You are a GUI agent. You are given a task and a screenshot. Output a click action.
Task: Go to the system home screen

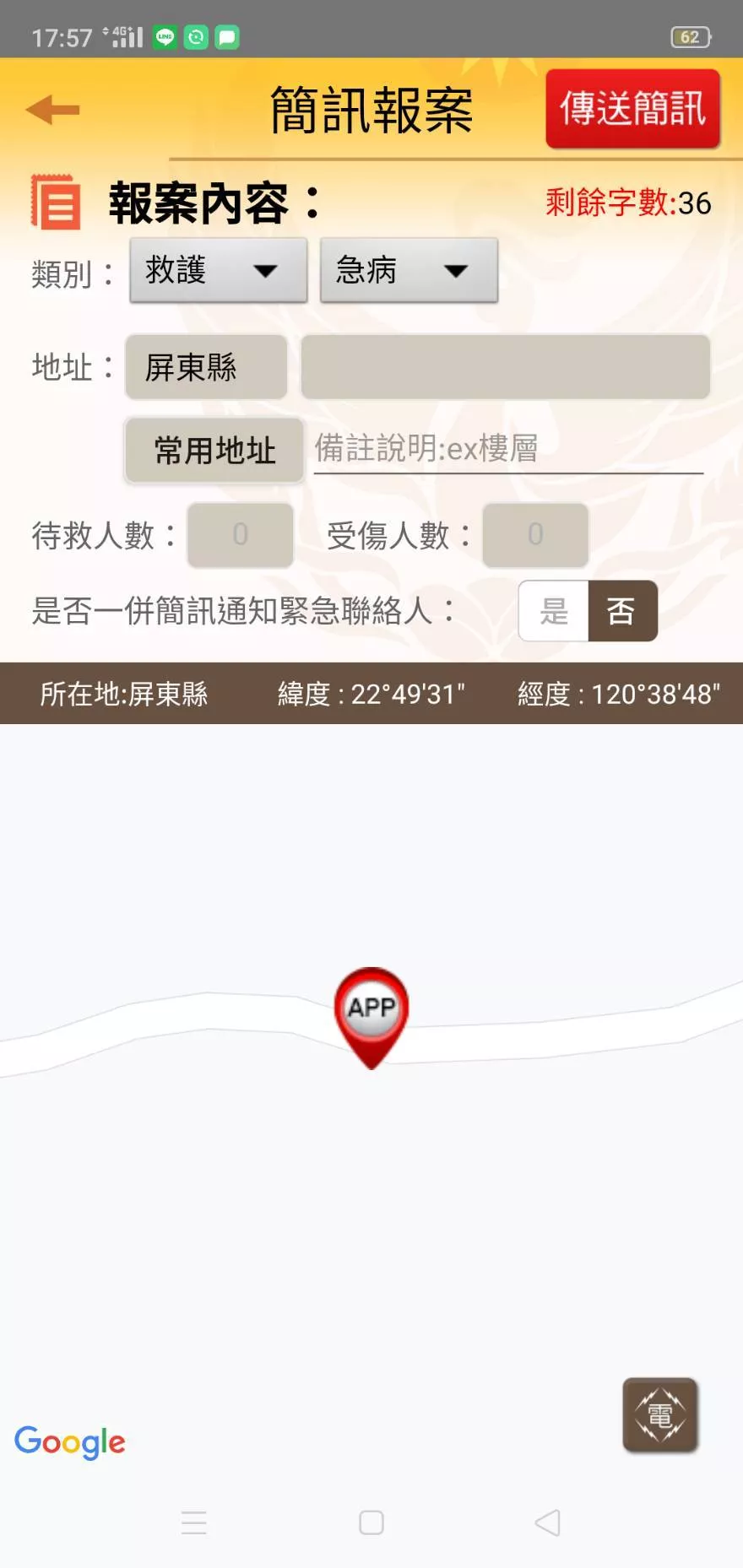point(371,1522)
